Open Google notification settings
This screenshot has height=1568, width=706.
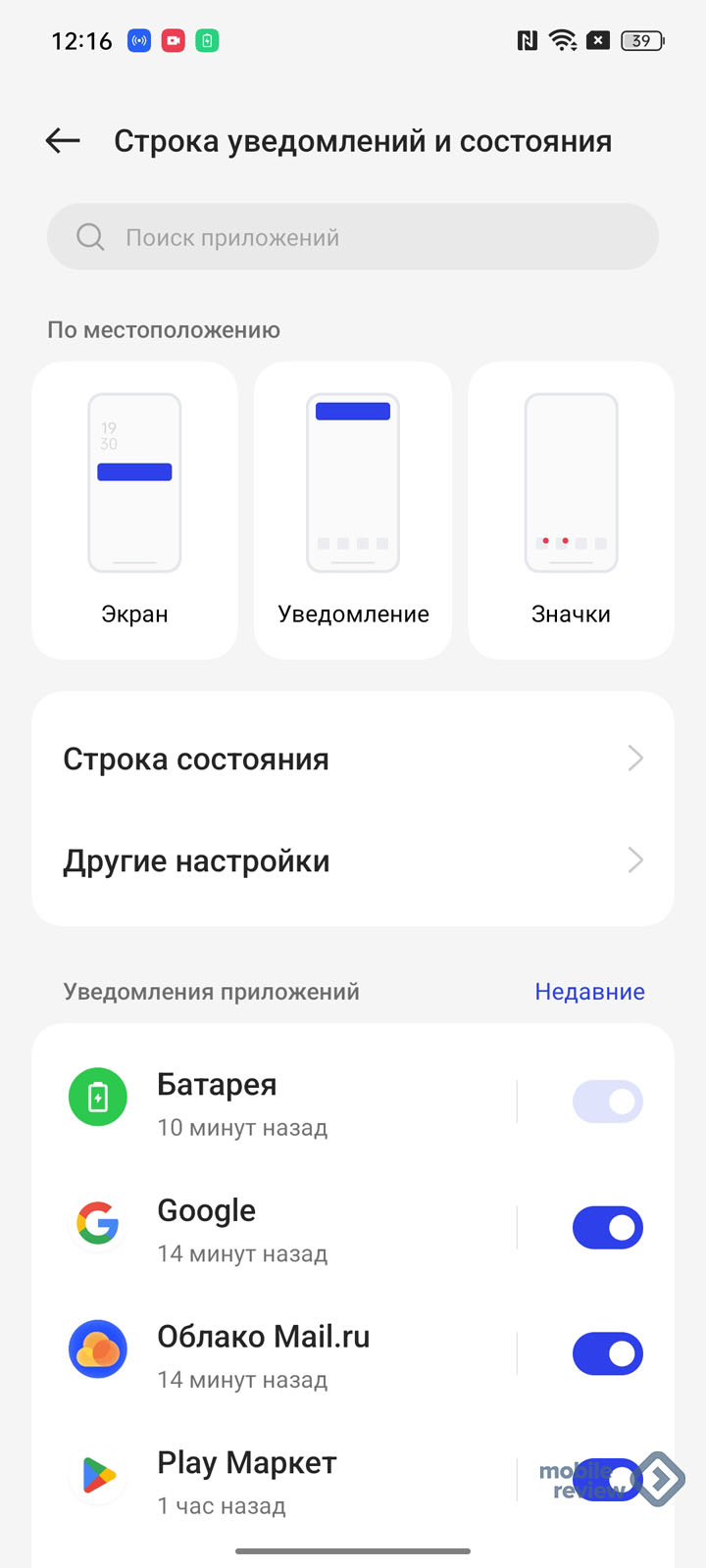(x=275, y=1228)
